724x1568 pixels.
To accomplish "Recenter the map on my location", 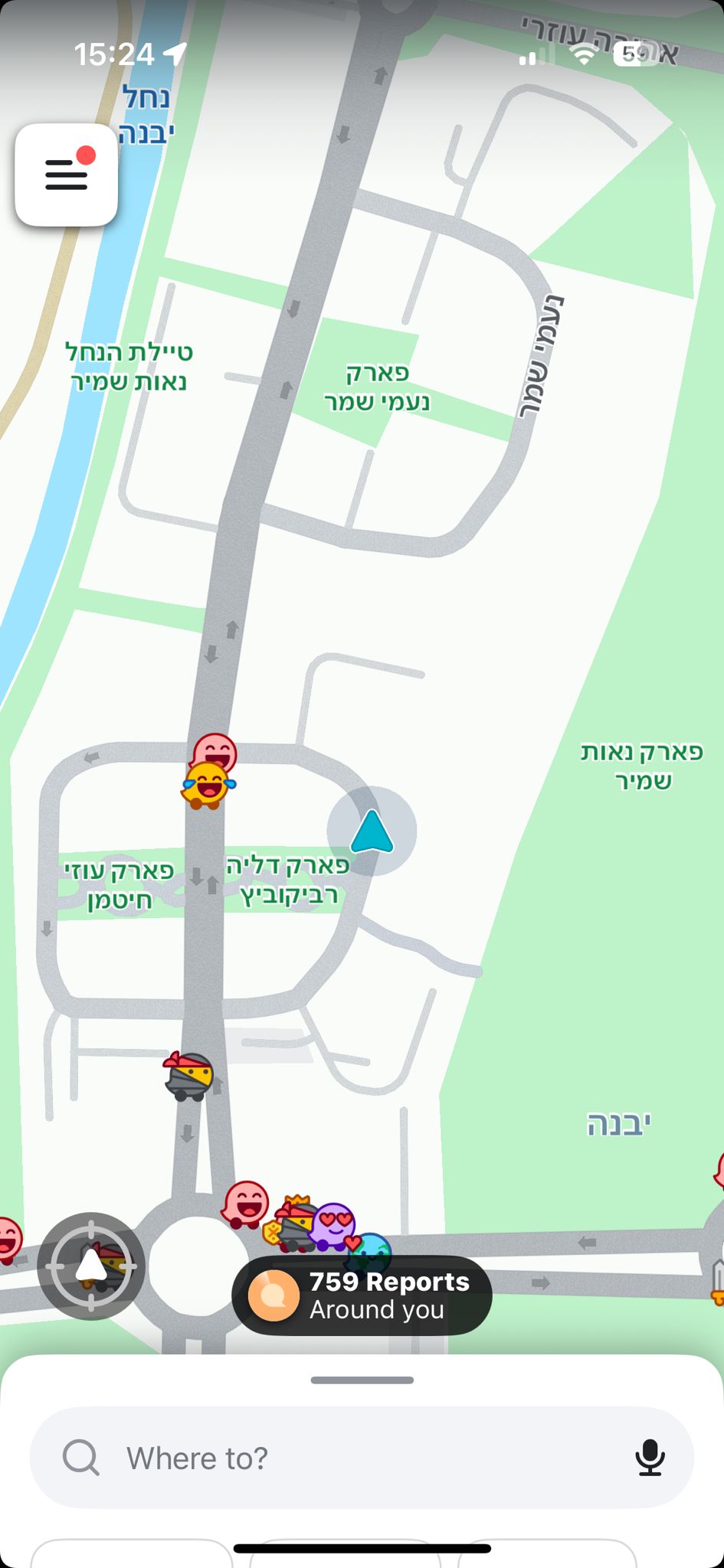I will click(91, 1266).
